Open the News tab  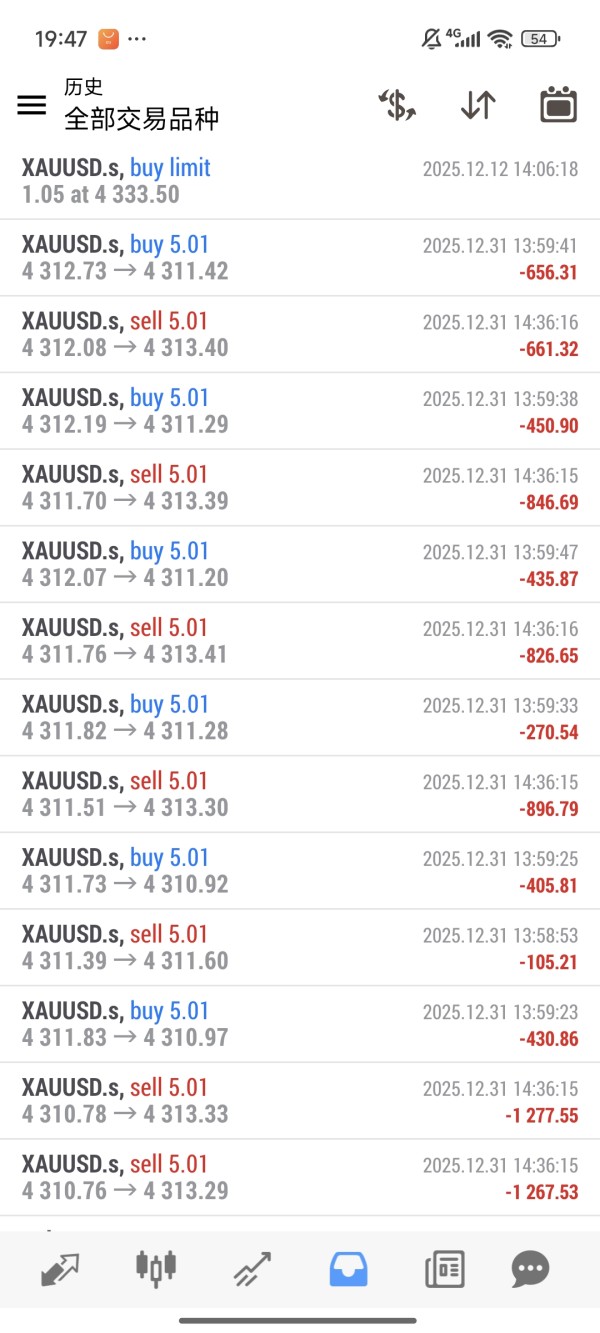444,1268
